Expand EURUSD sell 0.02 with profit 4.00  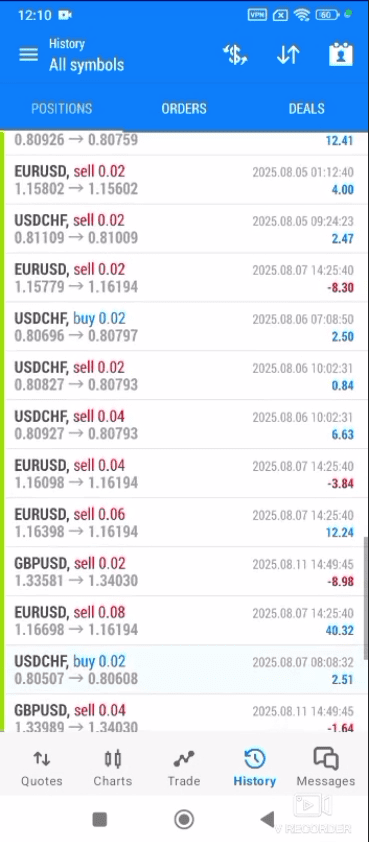coord(184,180)
